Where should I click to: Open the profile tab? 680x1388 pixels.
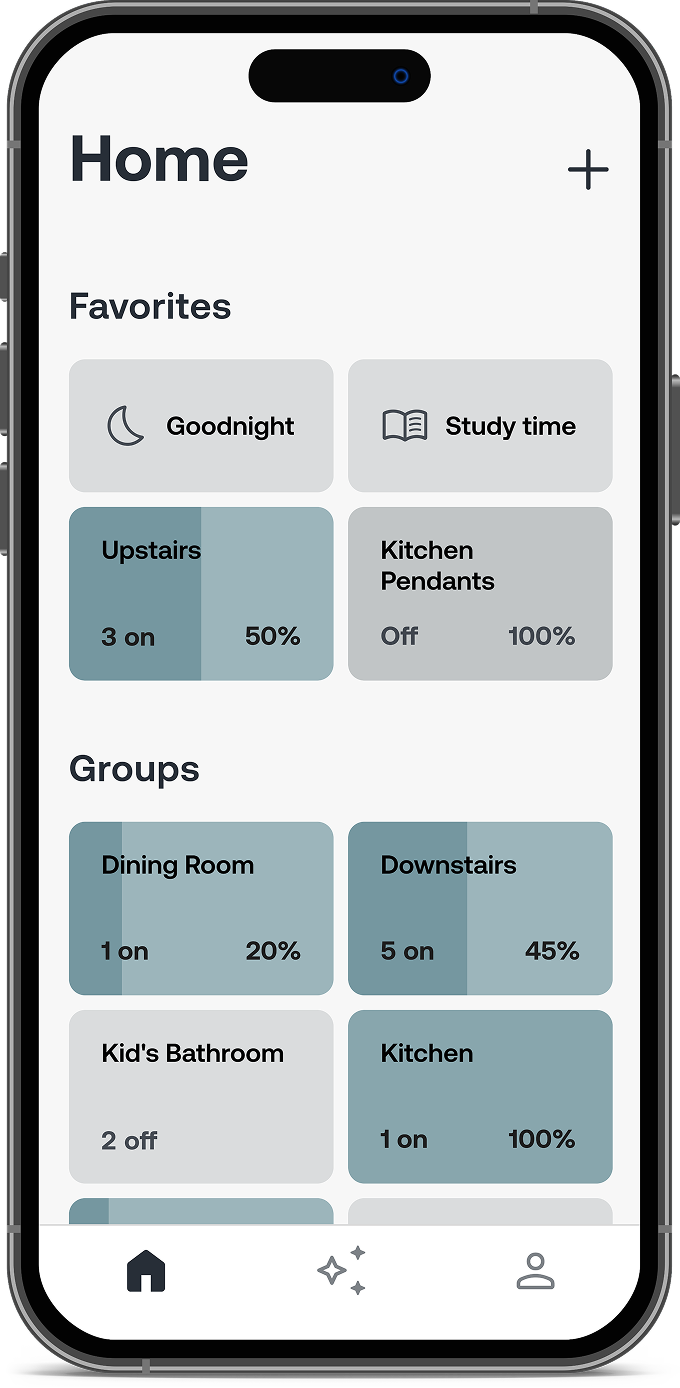[535, 1271]
